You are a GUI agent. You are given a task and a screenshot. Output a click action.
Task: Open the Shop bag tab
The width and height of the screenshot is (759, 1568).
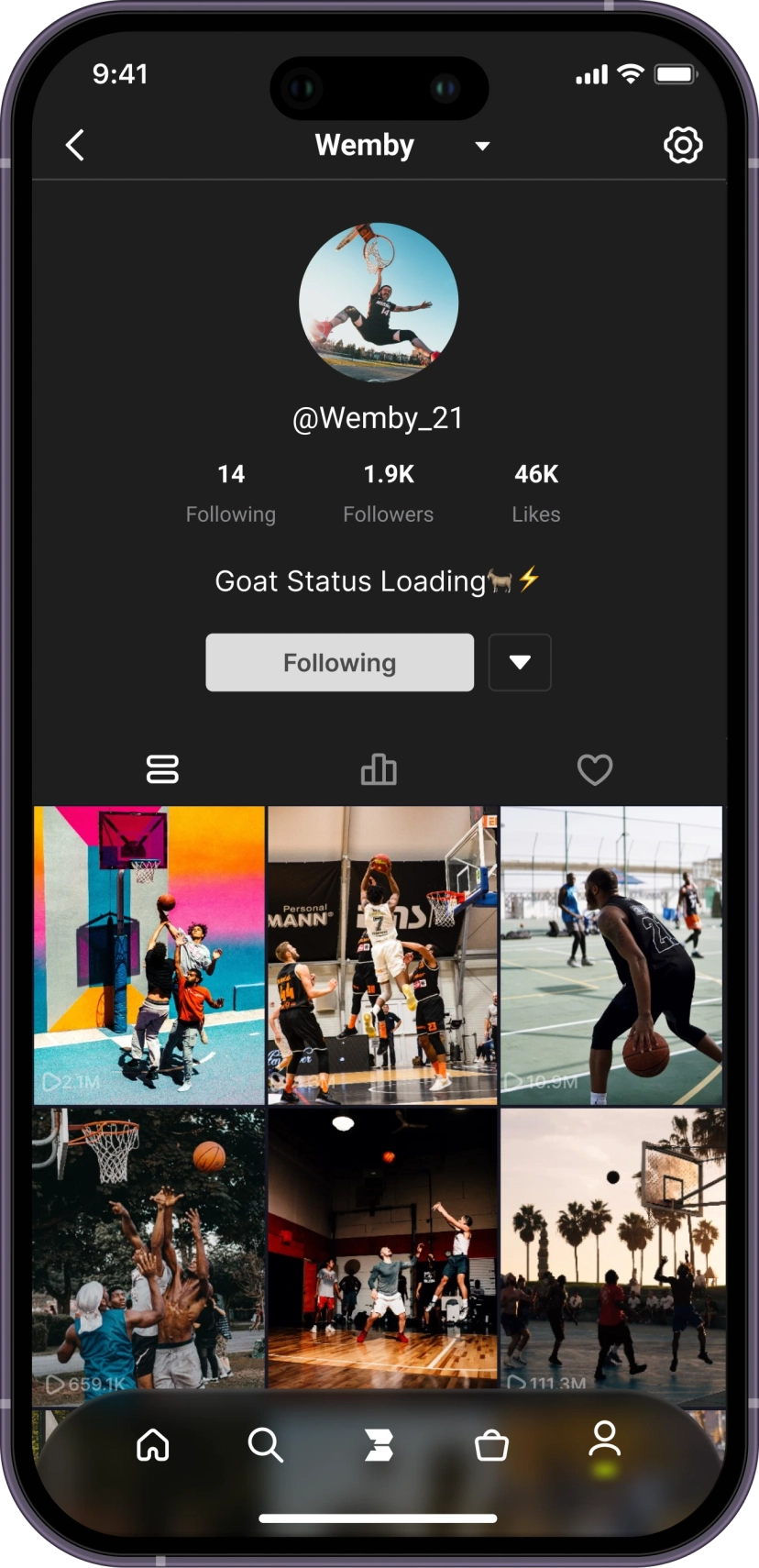tap(491, 1445)
